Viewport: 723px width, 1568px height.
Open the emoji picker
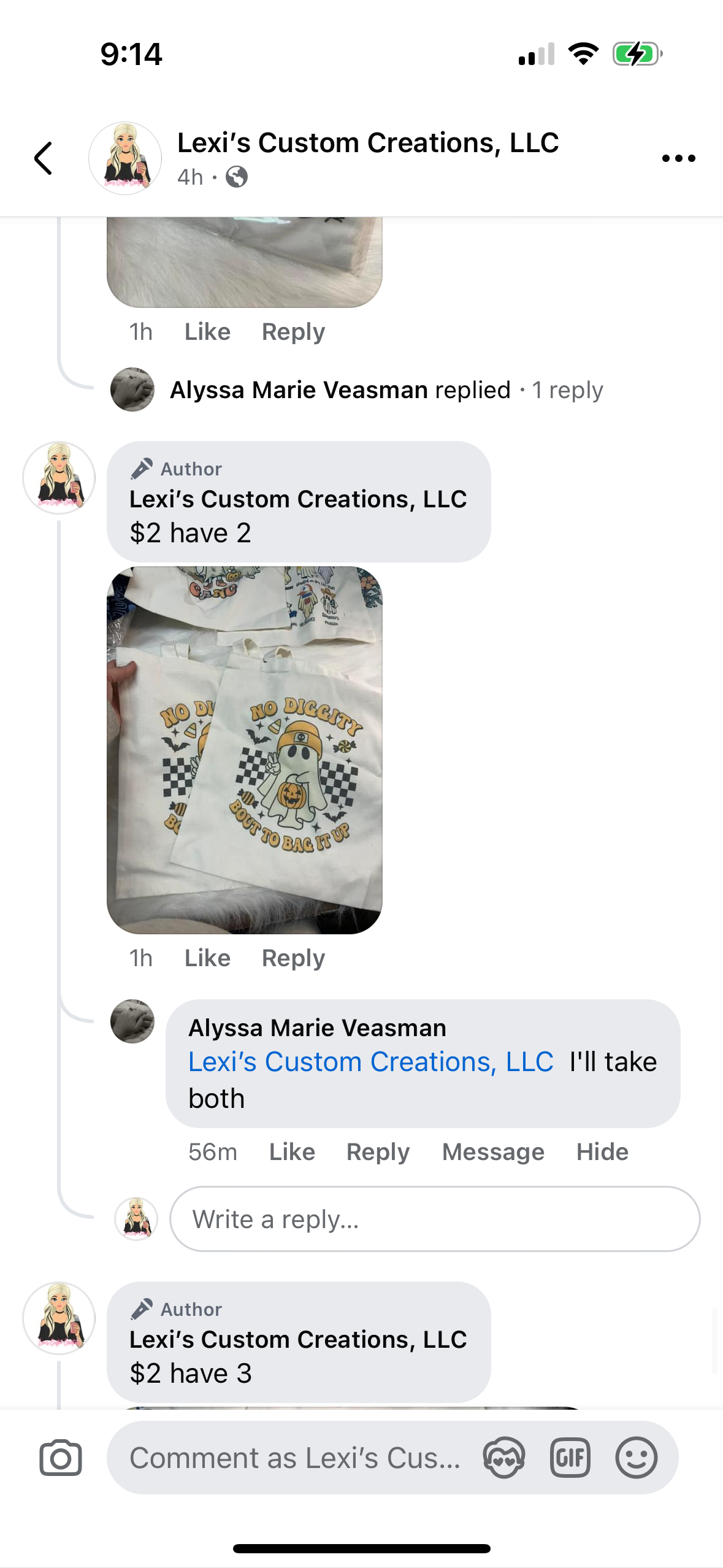[636, 1458]
